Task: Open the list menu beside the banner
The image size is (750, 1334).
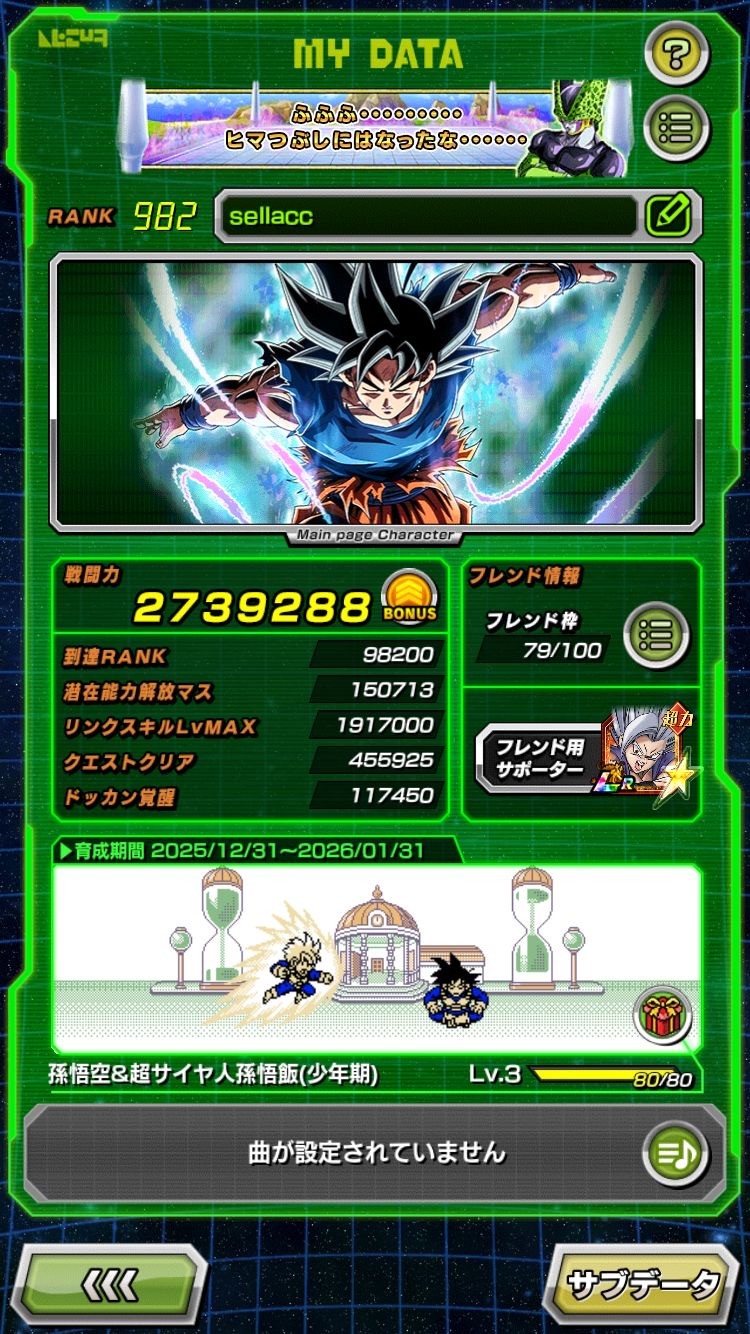Action: [676, 128]
